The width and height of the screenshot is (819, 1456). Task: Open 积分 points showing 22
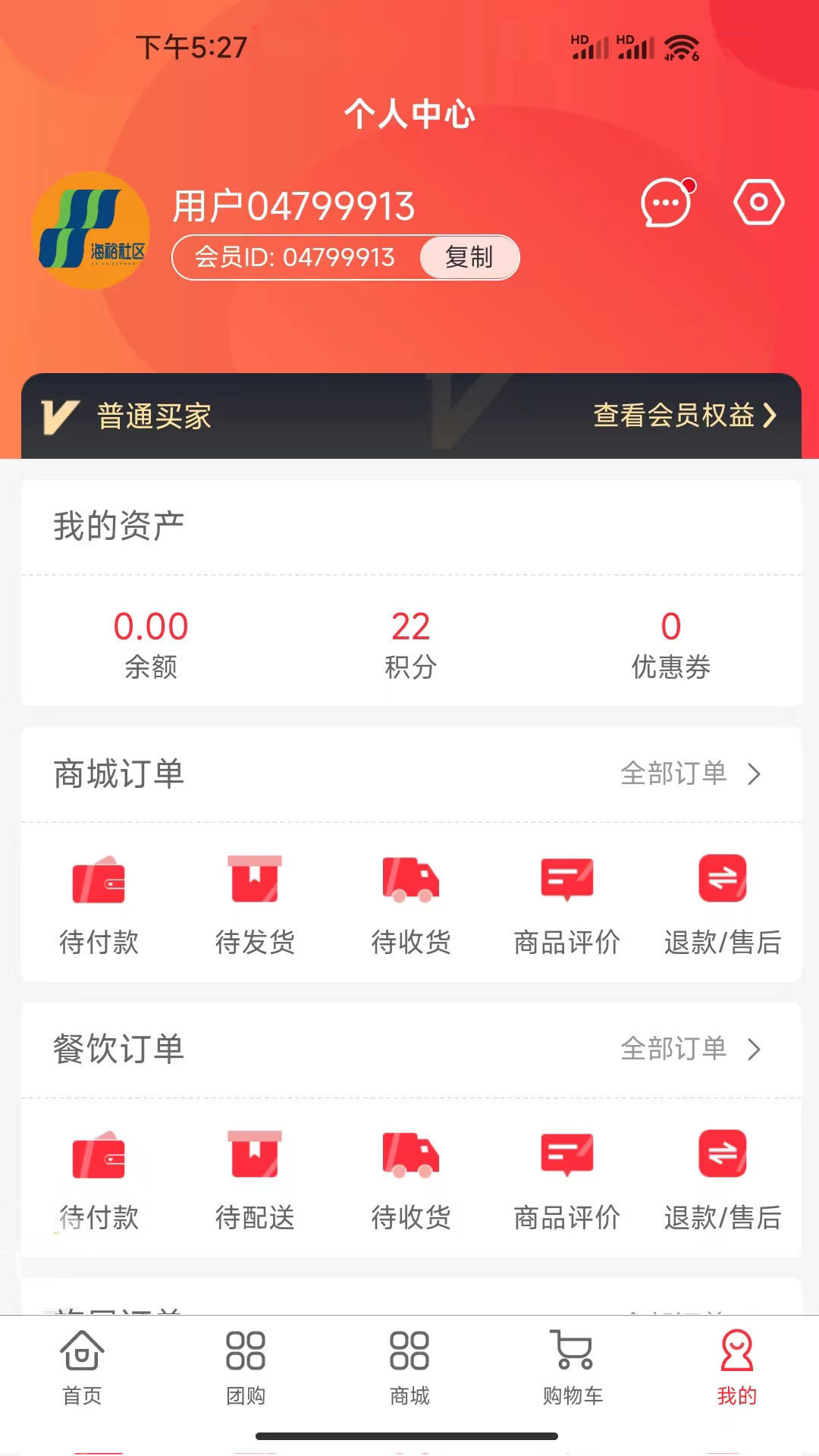click(409, 645)
